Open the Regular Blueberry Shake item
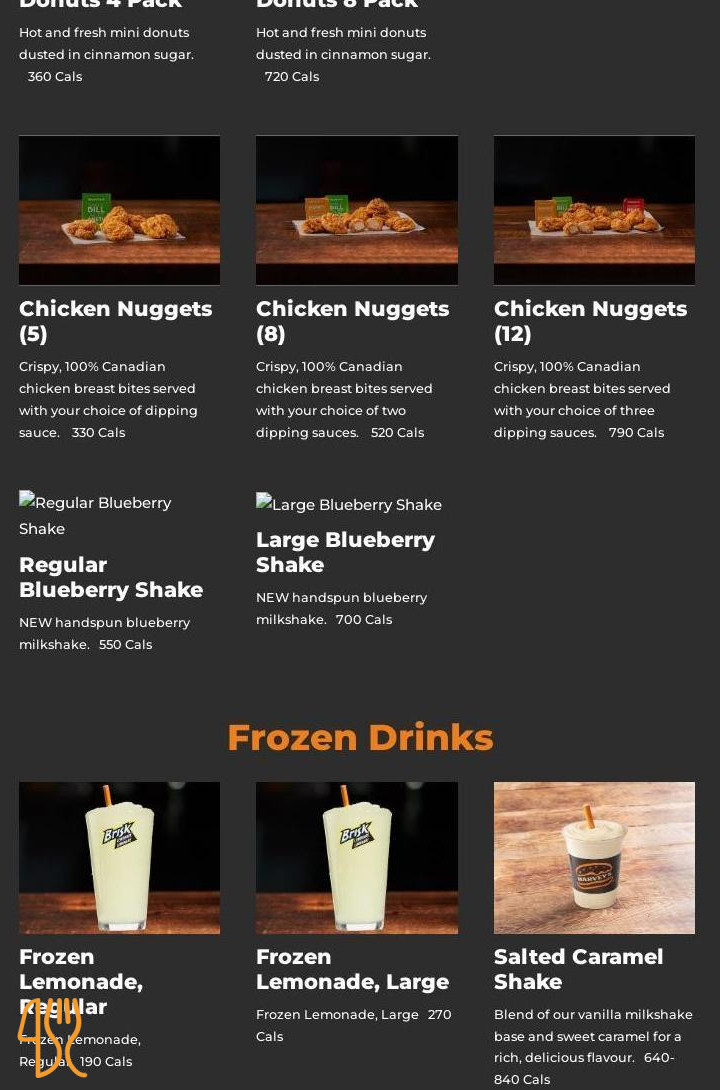The image size is (720, 1090). click(111, 577)
